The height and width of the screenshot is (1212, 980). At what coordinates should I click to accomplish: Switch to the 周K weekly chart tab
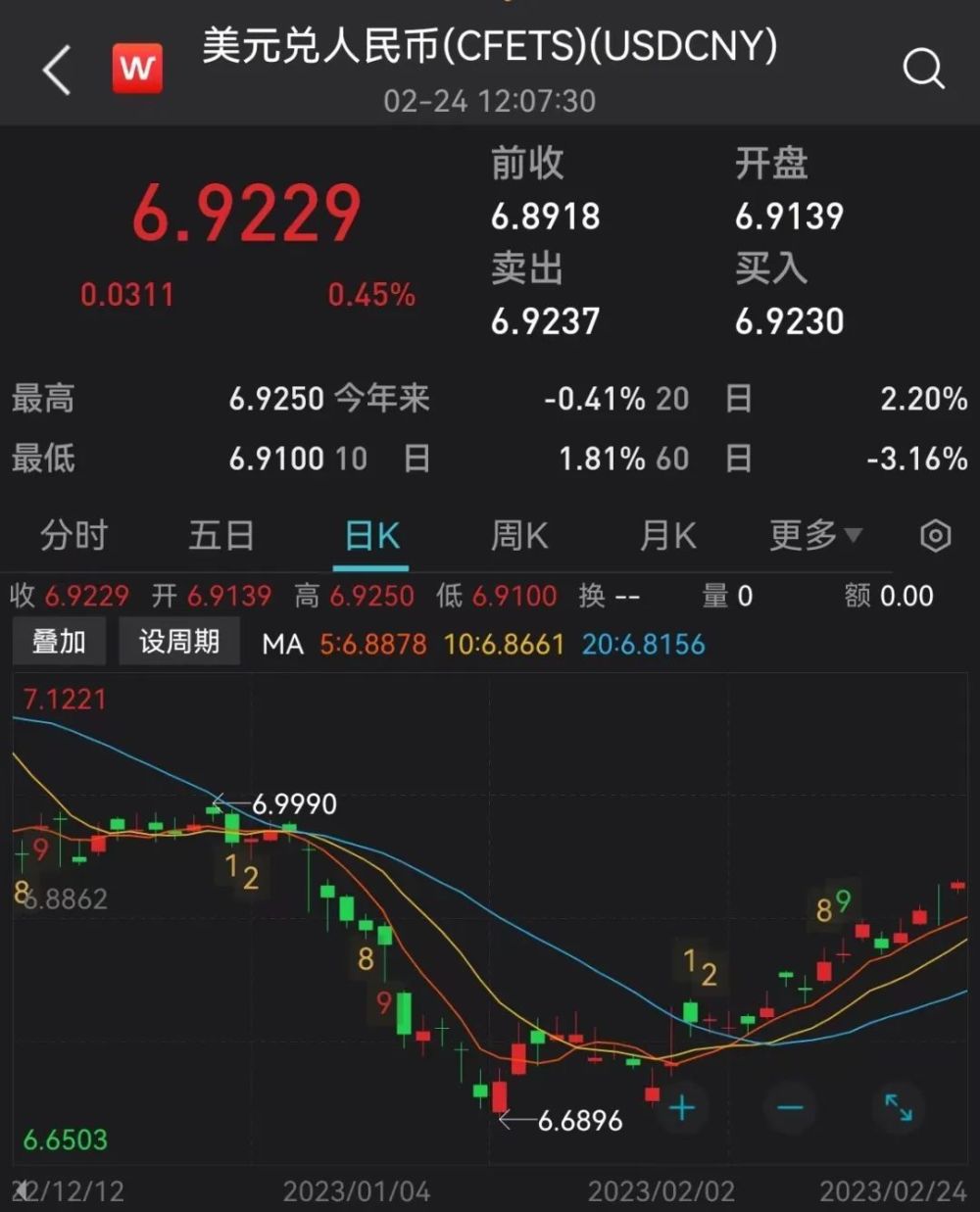[517, 535]
